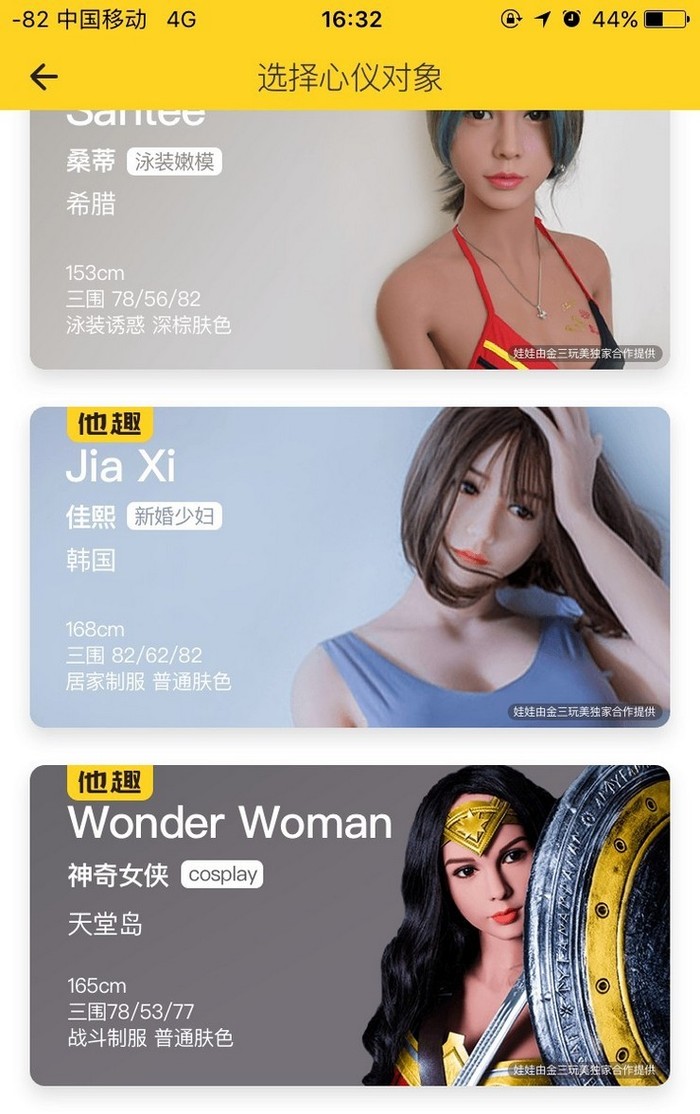The width and height of the screenshot is (700, 1114).
Task: Open the Wonder Woman 神奇女侠 card
Action: point(349,925)
